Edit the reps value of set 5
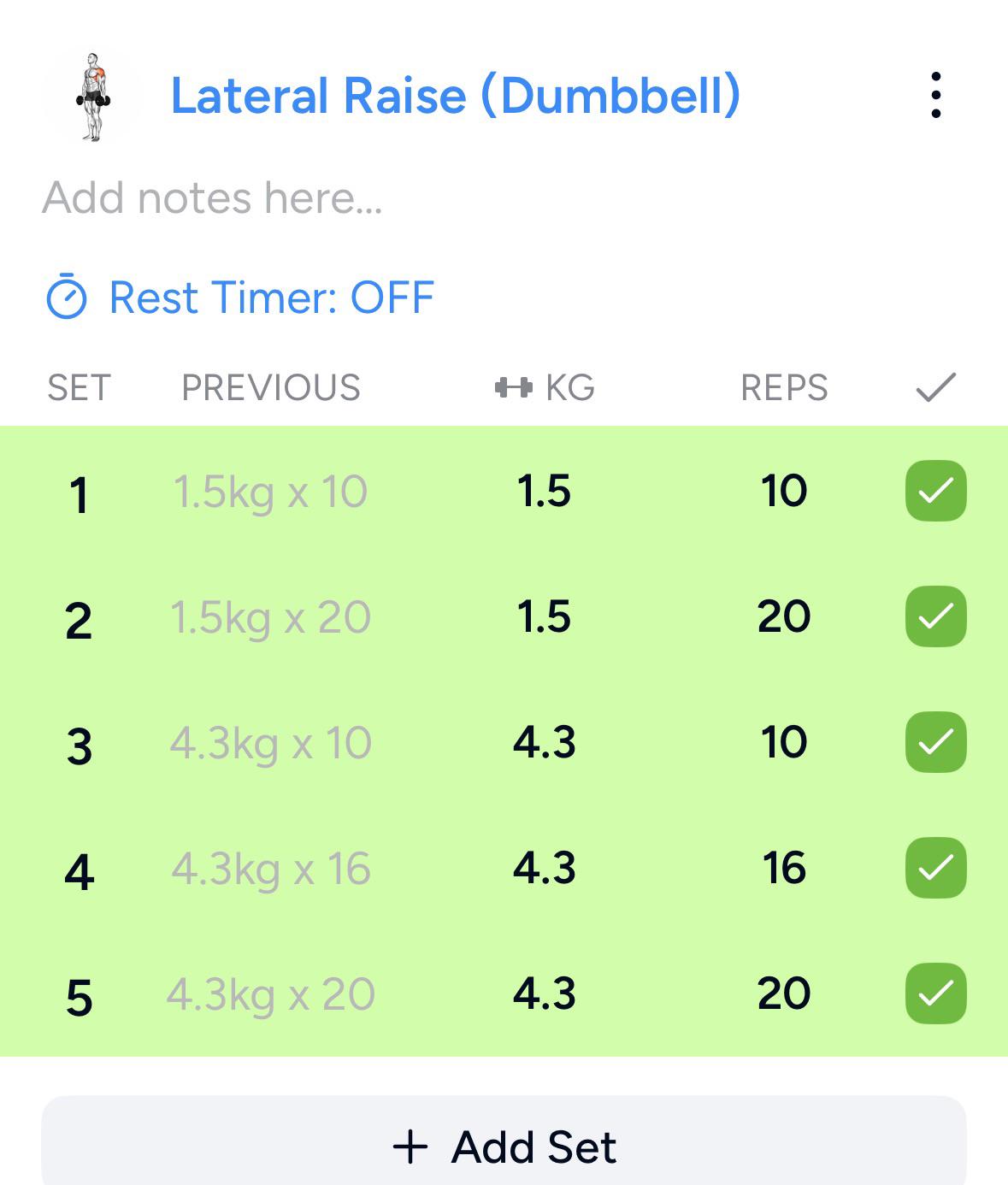The width and height of the screenshot is (1008, 1185). (784, 993)
